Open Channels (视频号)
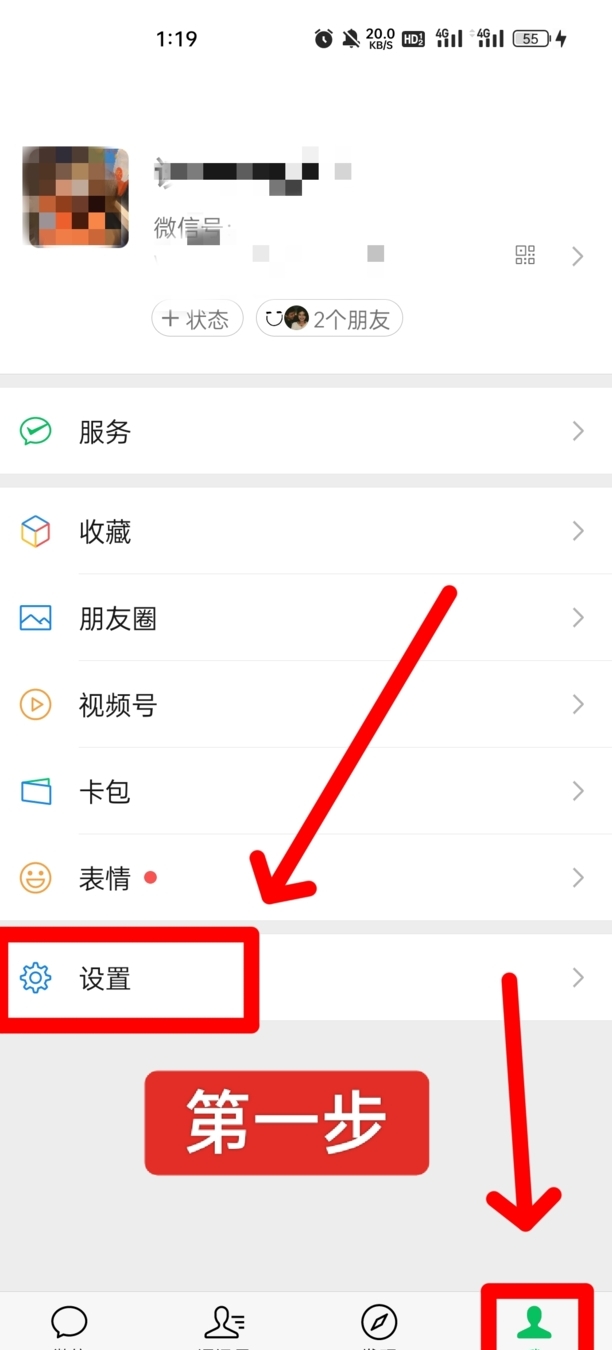The width and height of the screenshot is (612, 1350). tap(306, 705)
